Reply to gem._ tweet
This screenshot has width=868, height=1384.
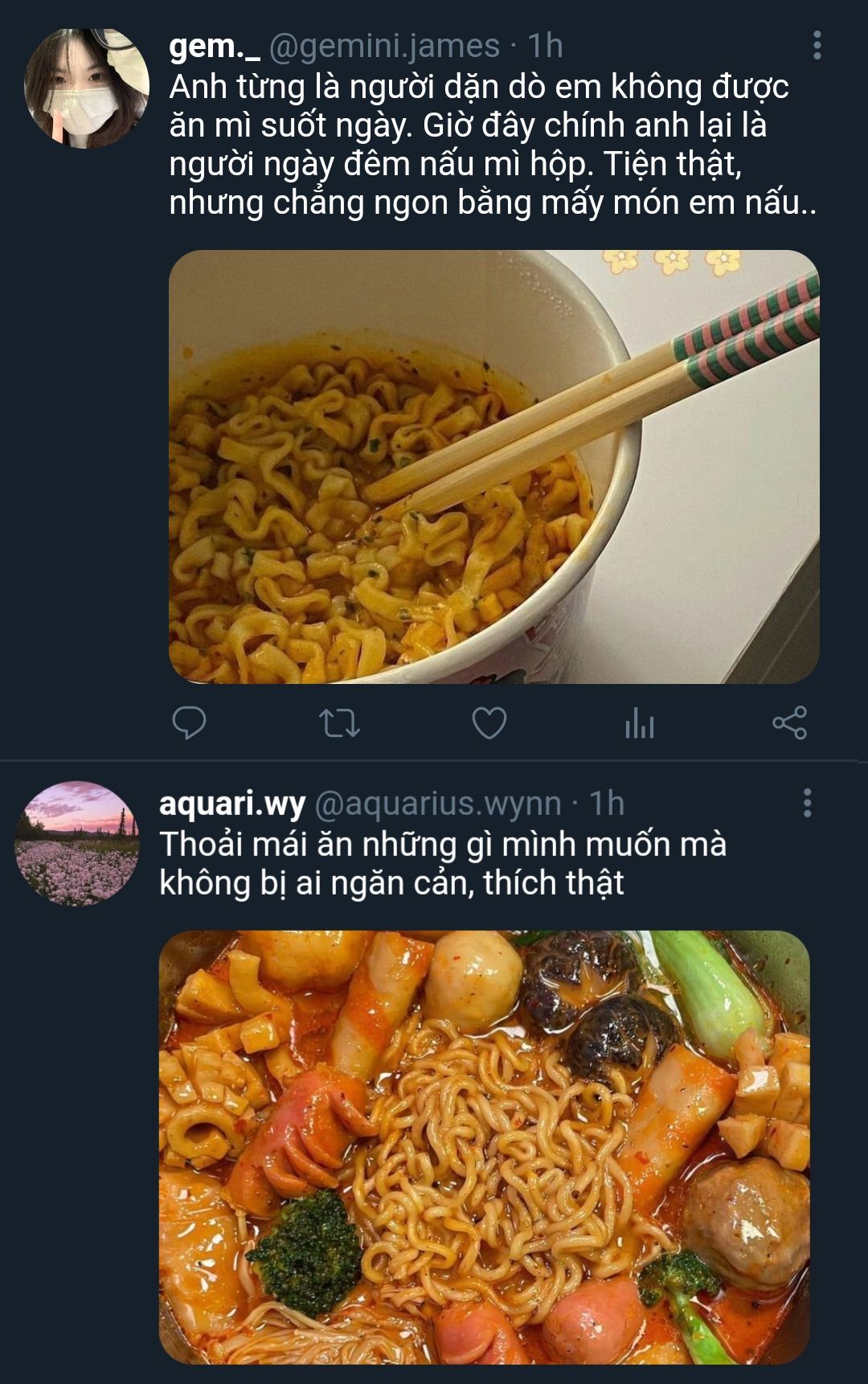coord(190,723)
